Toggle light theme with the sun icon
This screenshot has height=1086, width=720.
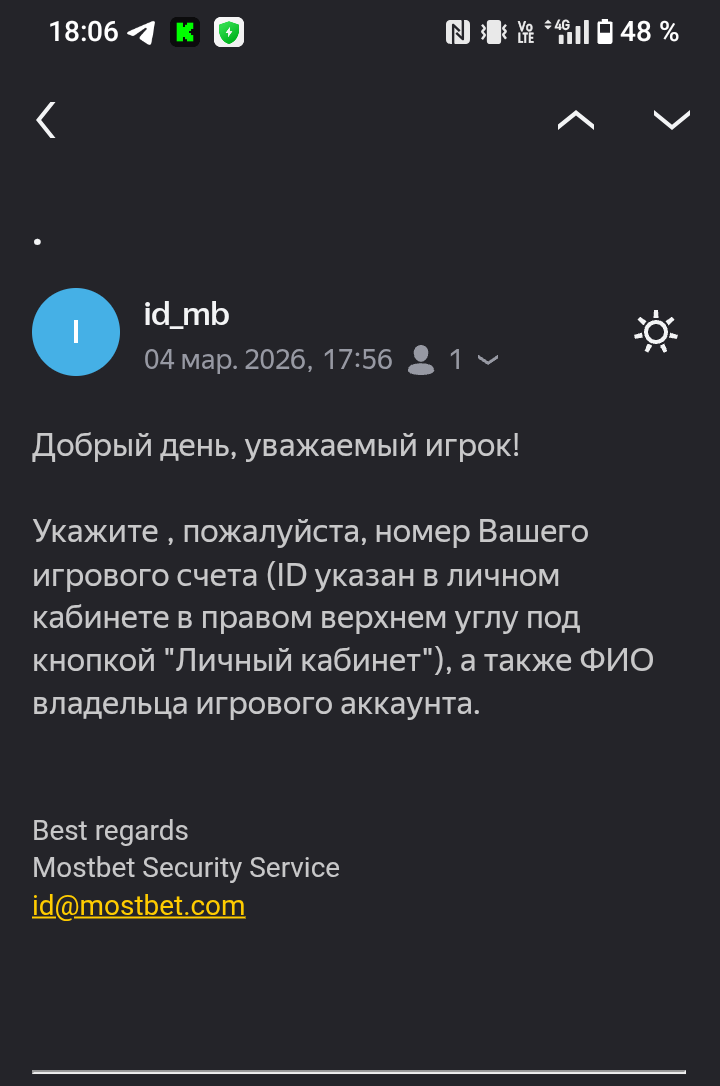click(656, 333)
